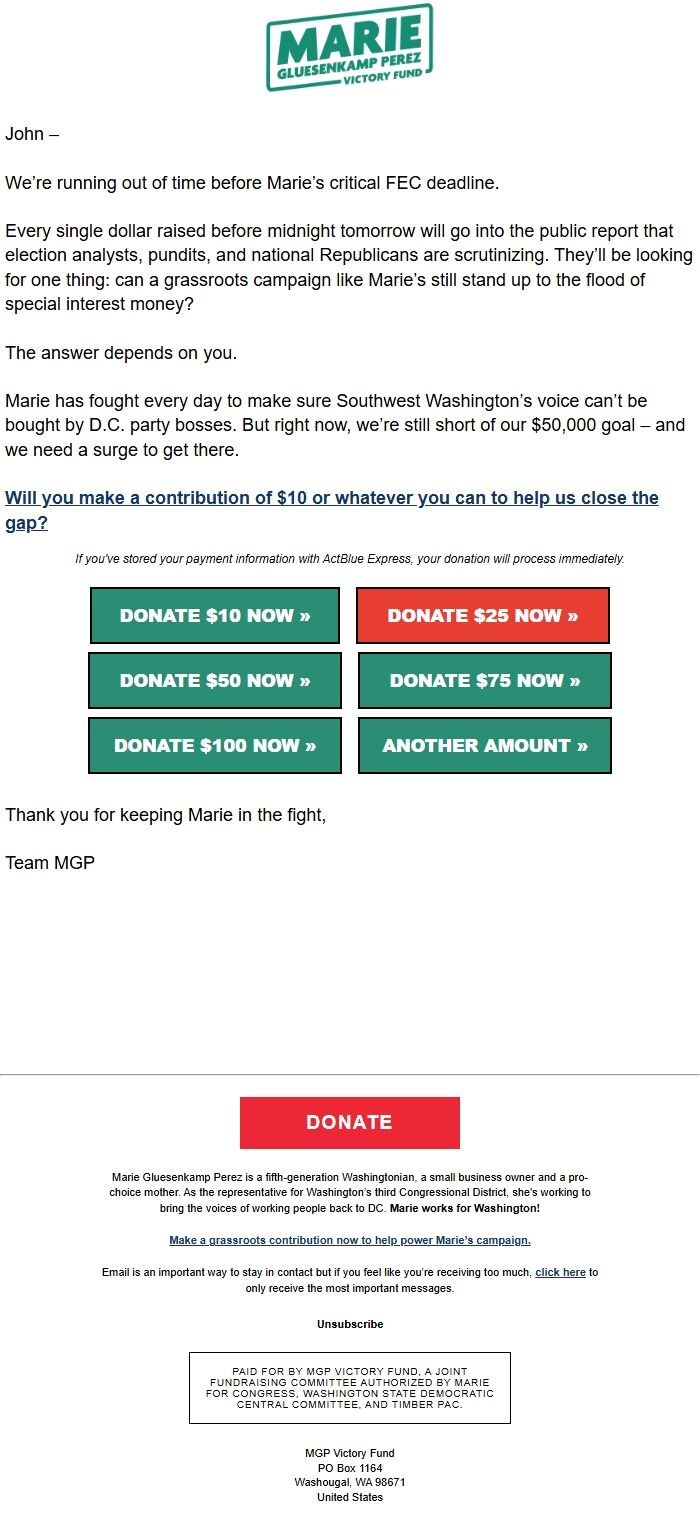Follow the $10 contribution link in the email body
Screen dimensions: 700x1516
click(x=331, y=499)
